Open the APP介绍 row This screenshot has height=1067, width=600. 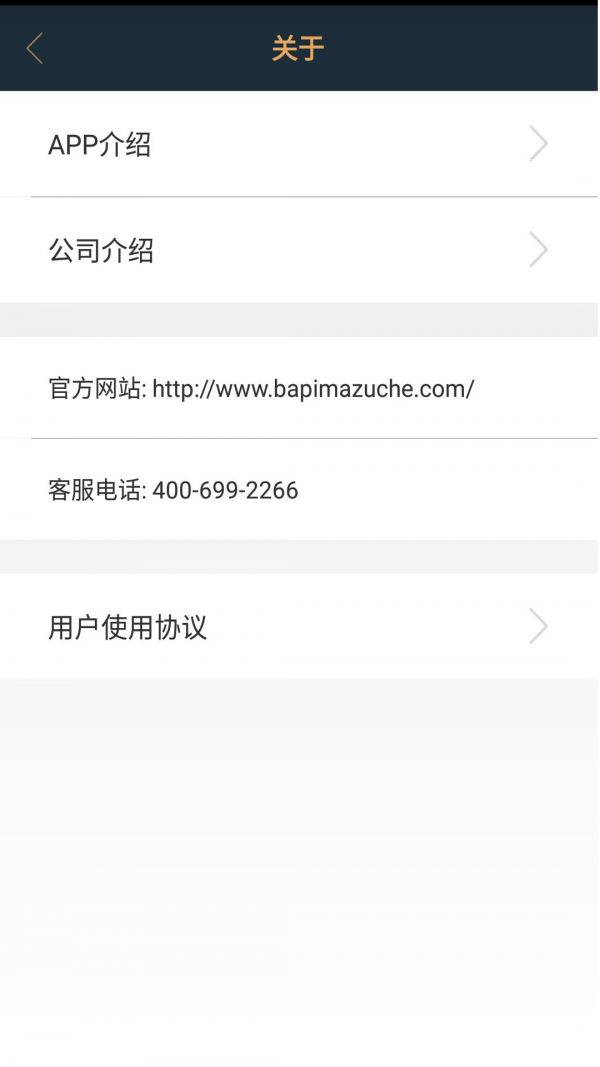click(299, 145)
